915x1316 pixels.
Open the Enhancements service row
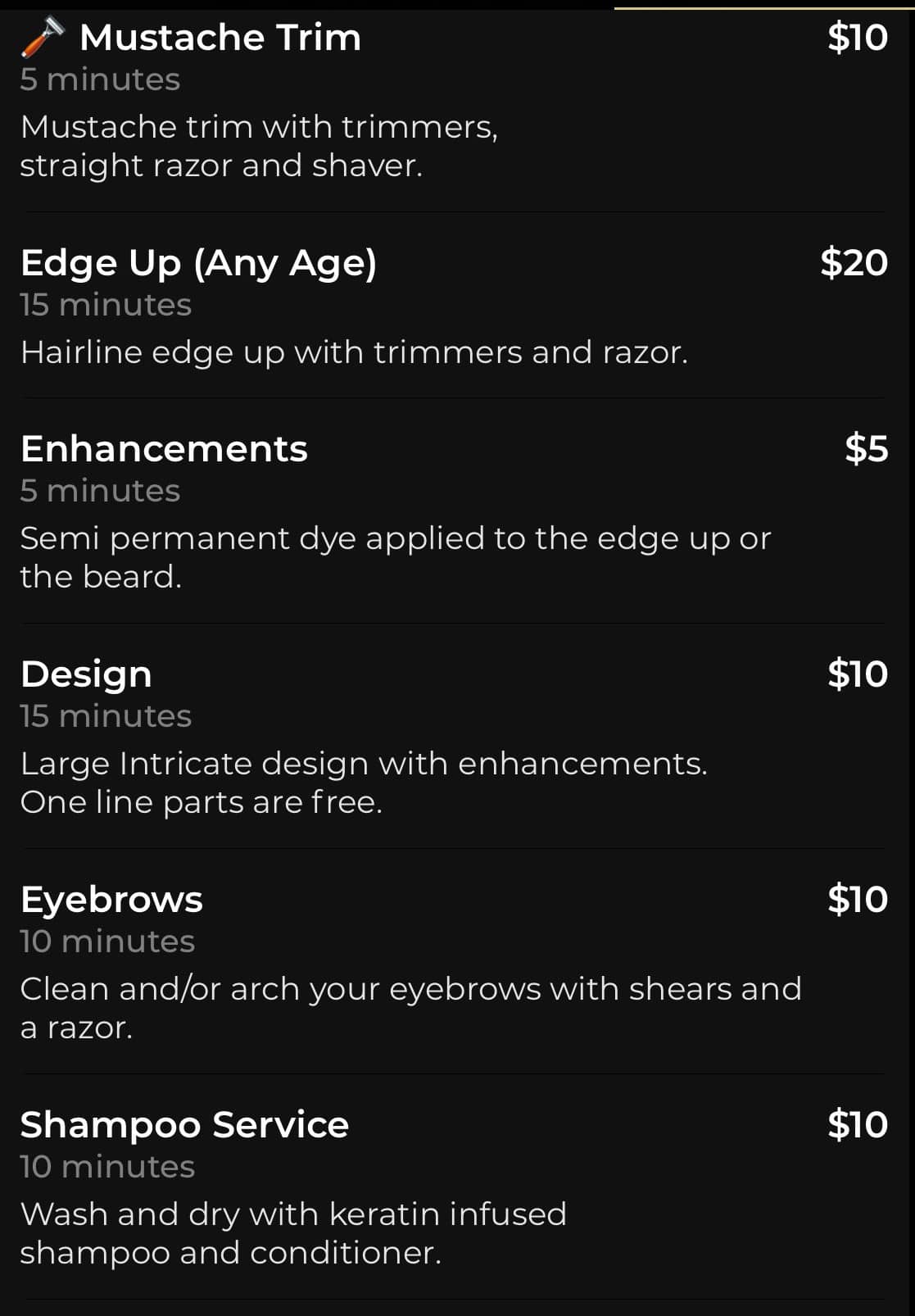point(164,449)
